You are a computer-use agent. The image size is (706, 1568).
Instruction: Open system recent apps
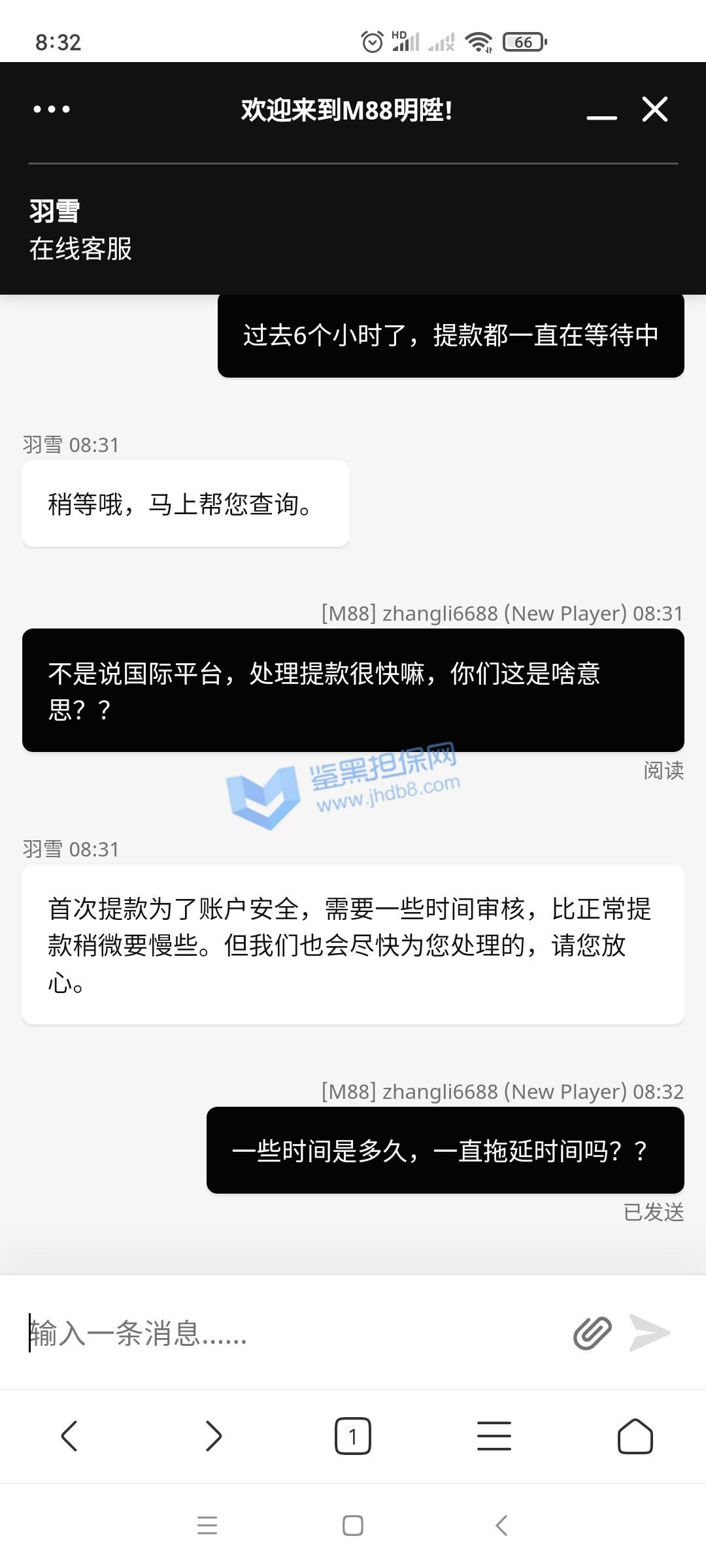(207, 1526)
